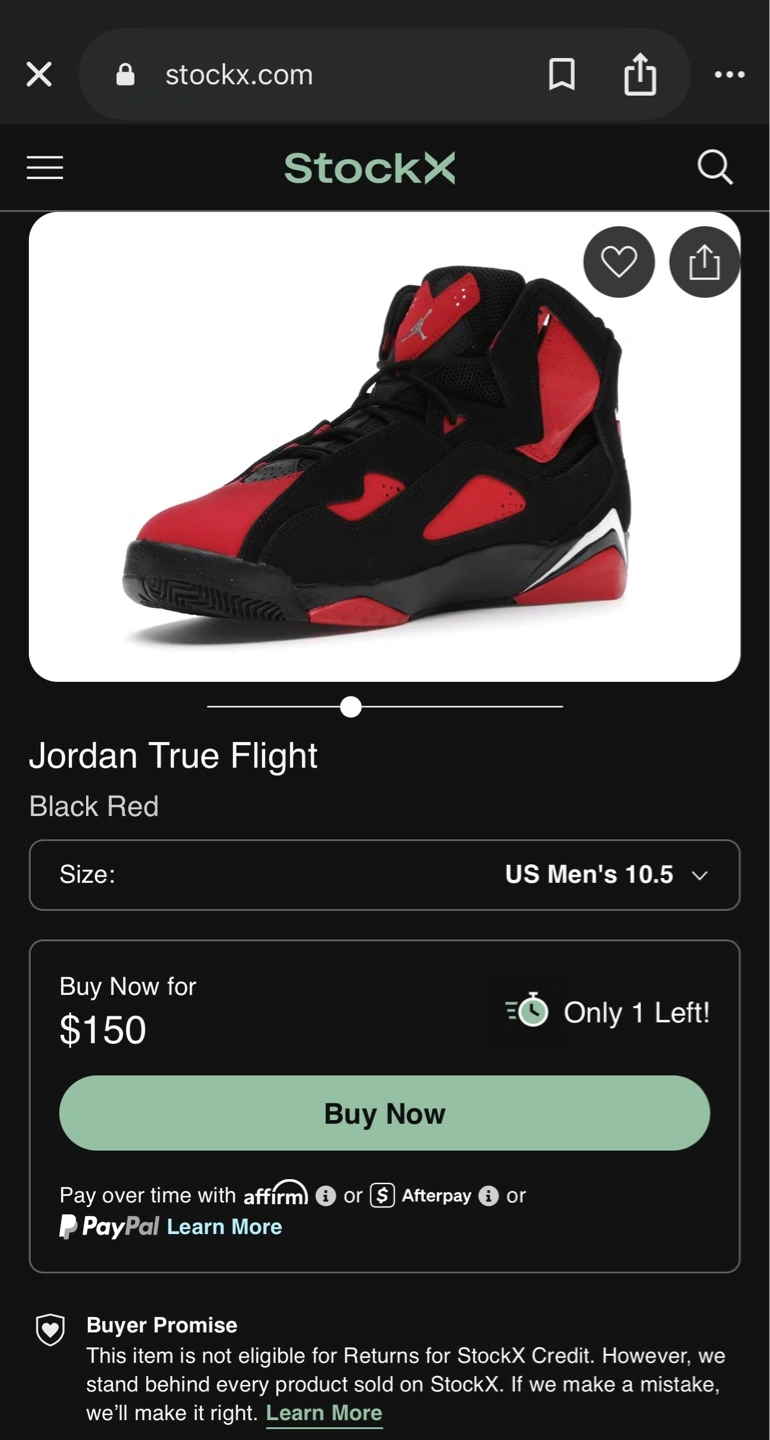Favorite the Jordan True Flight with heart
Screen dimensions: 770x1440
(x=619, y=262)
